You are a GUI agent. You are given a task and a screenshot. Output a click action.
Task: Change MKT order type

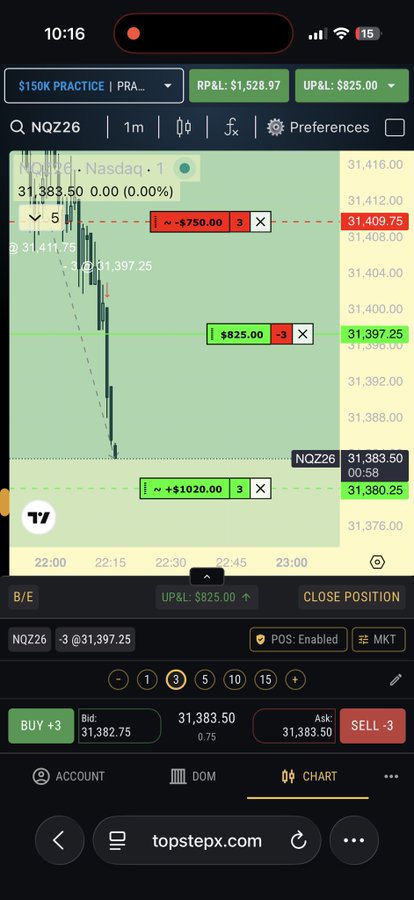click(378, 639)
